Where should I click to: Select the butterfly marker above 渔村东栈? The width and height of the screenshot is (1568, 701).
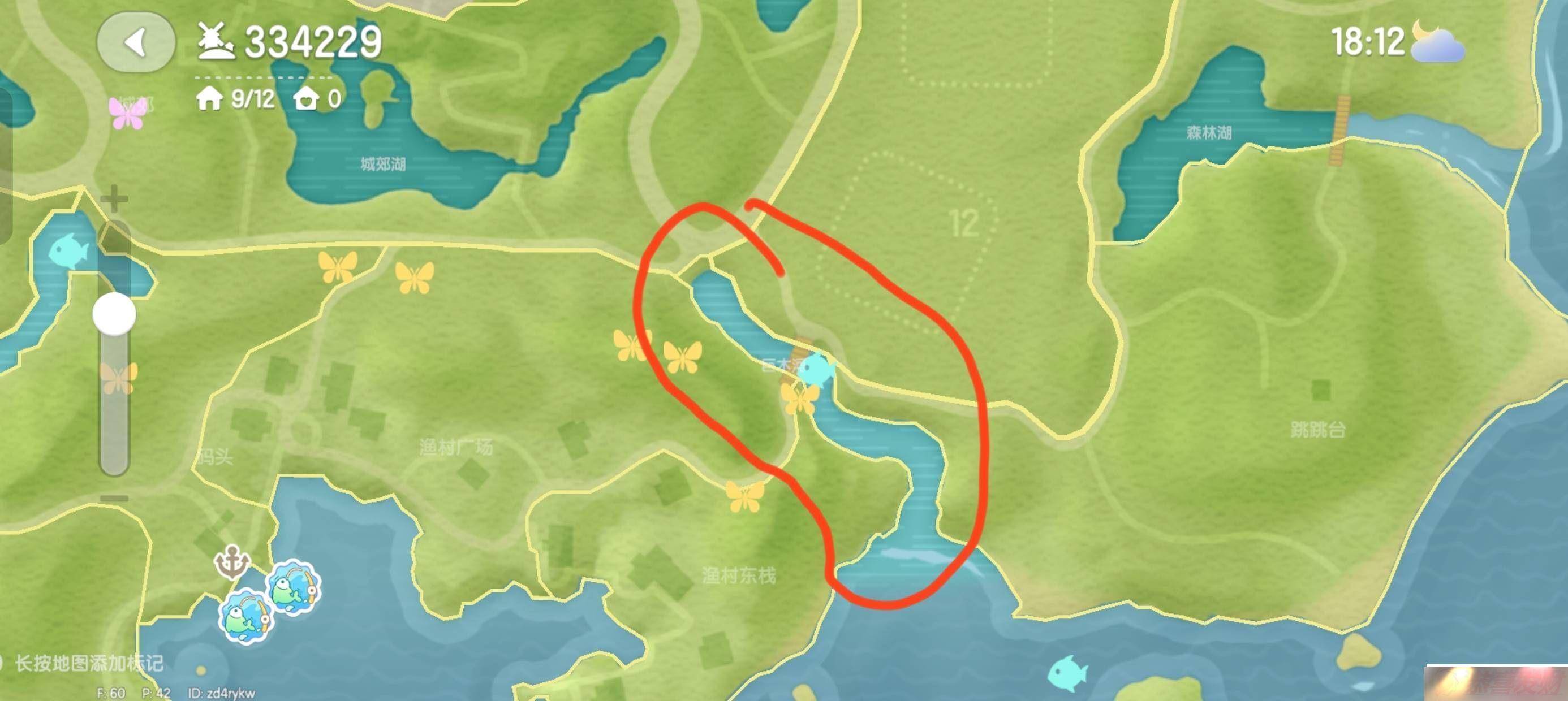pyautogui.click(x=744, y=496)
